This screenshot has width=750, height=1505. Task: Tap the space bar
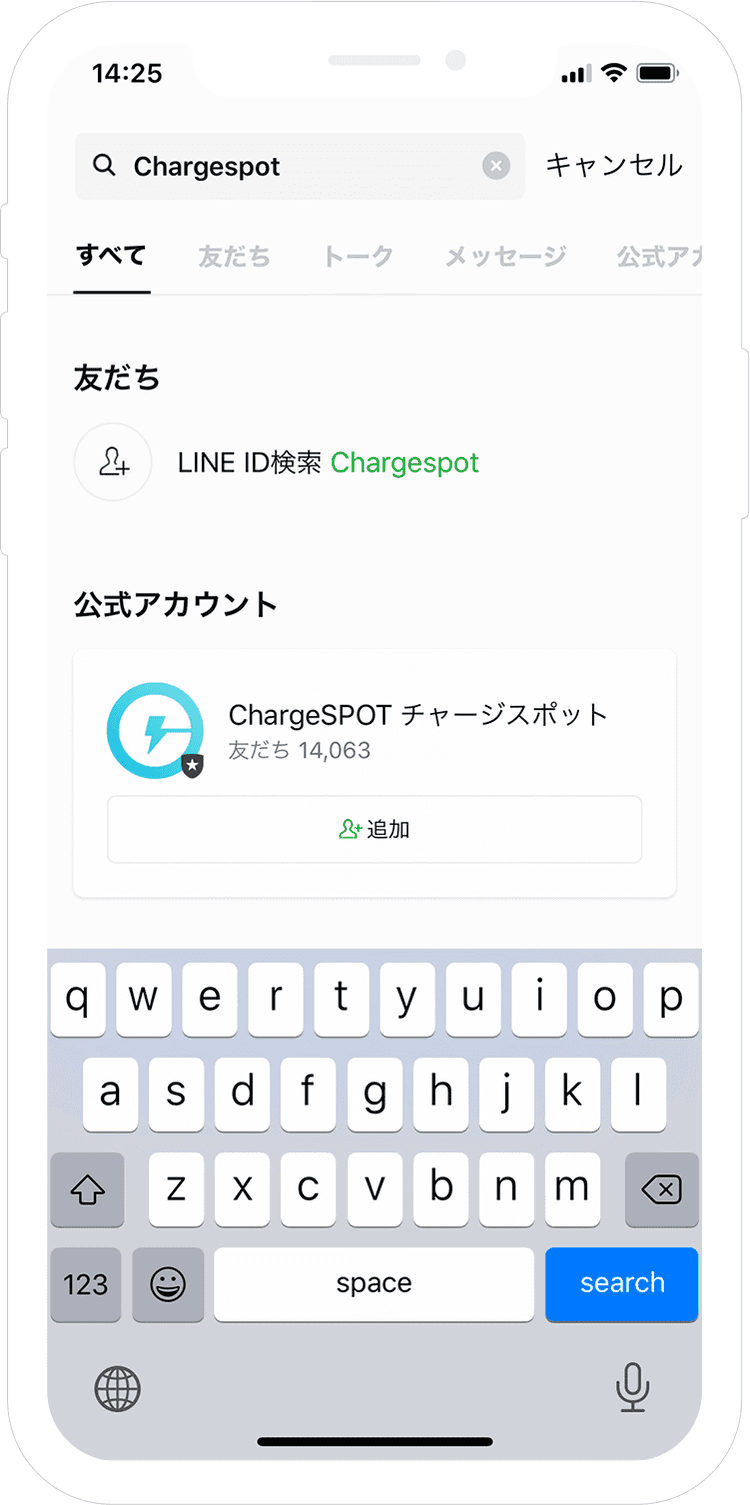(373, 1284)
